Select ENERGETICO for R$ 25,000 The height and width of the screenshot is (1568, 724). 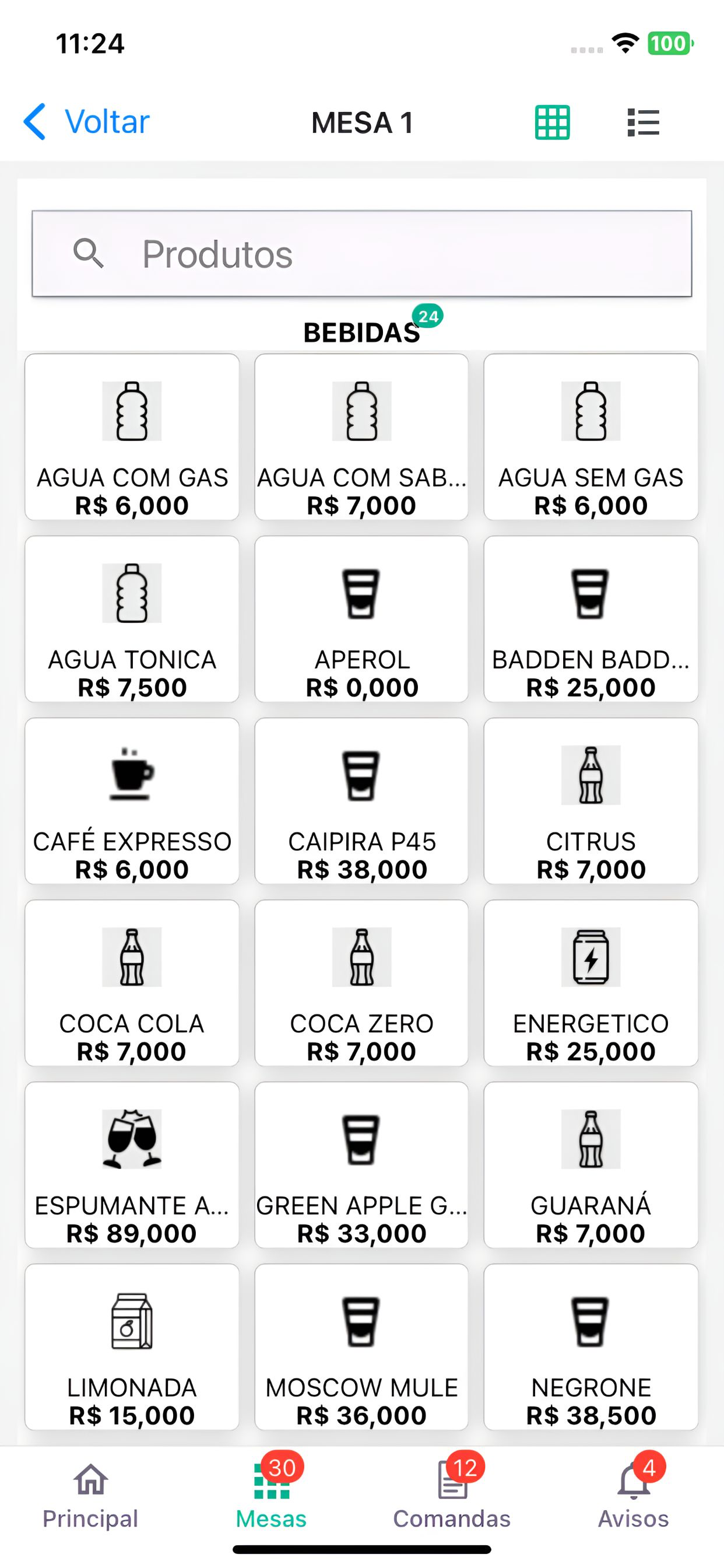591,983
